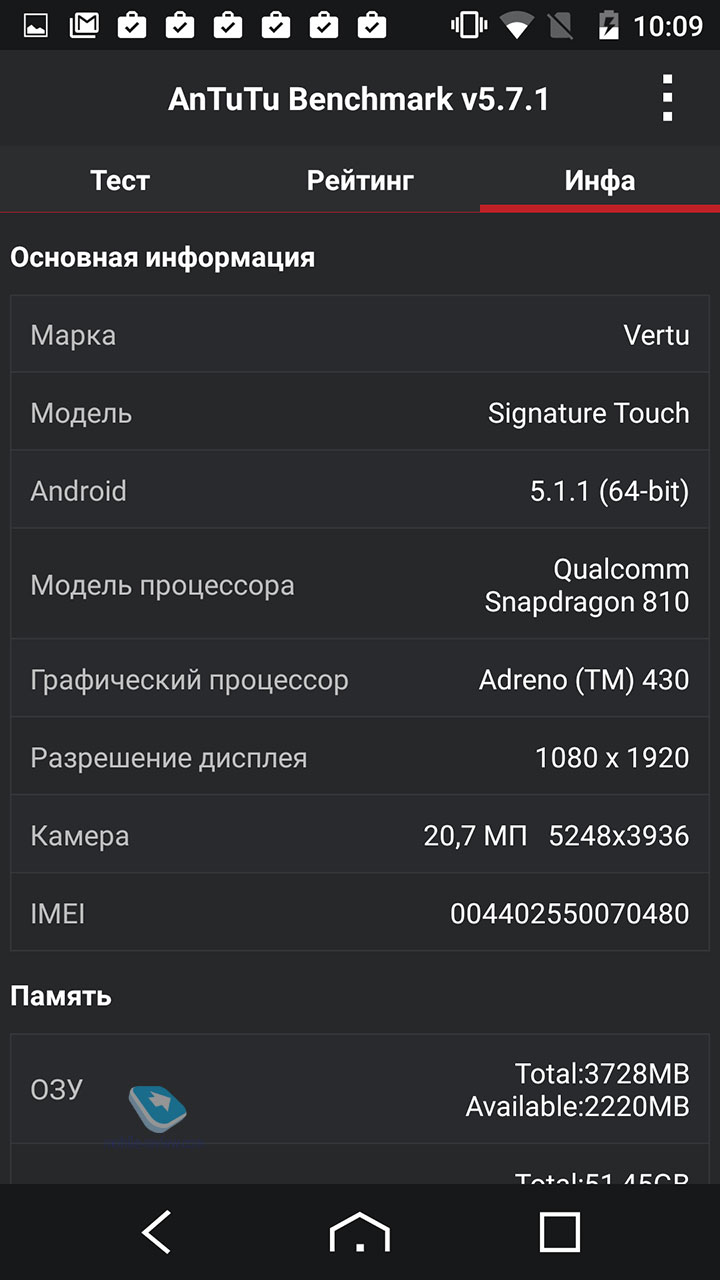
Task: Go back with the navigation bar
Action: pos(157,1232)
